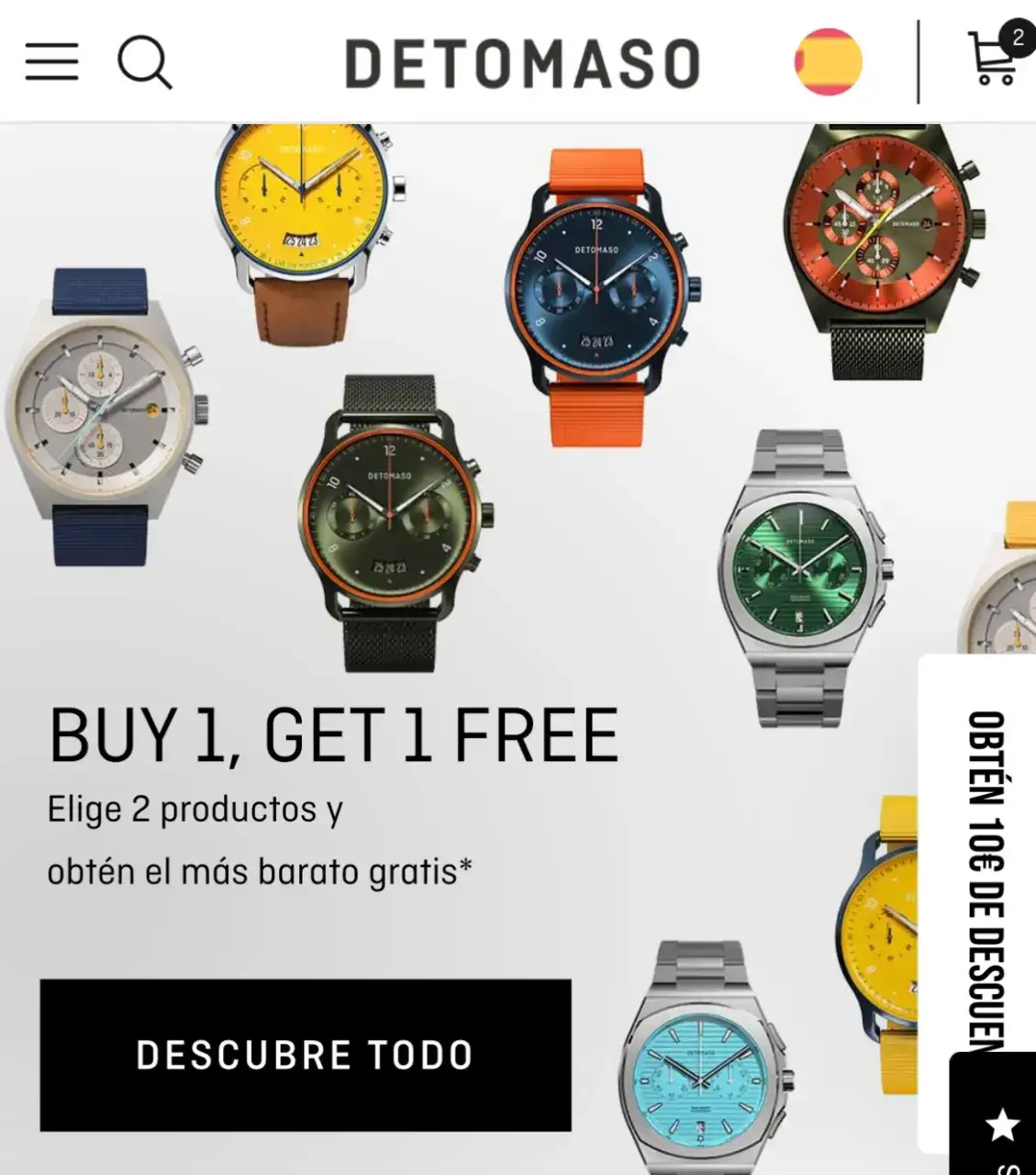Tap the DESCUBRE TODO button
Viewport: 1036px width, 1175px height.
pos(306,1055)
